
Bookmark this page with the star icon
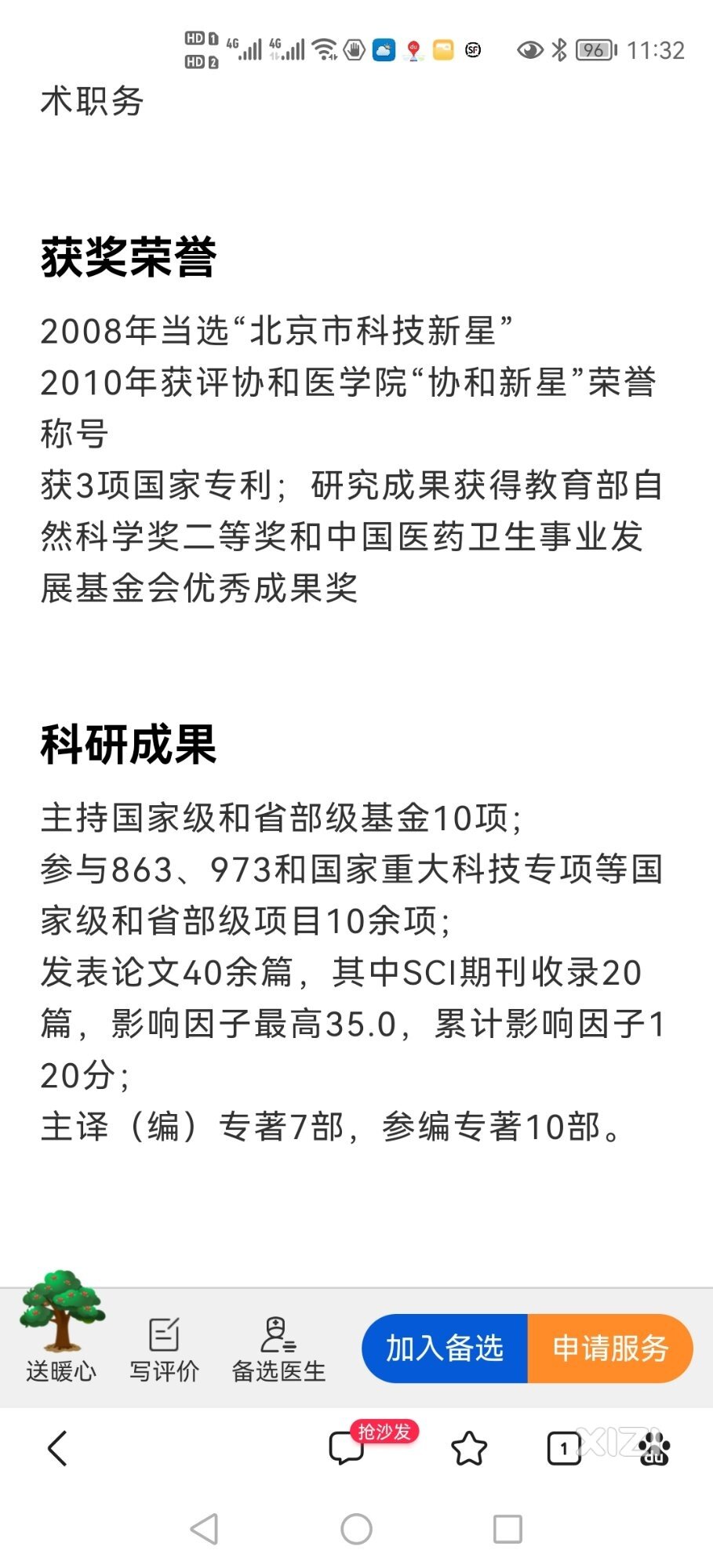469,1448
